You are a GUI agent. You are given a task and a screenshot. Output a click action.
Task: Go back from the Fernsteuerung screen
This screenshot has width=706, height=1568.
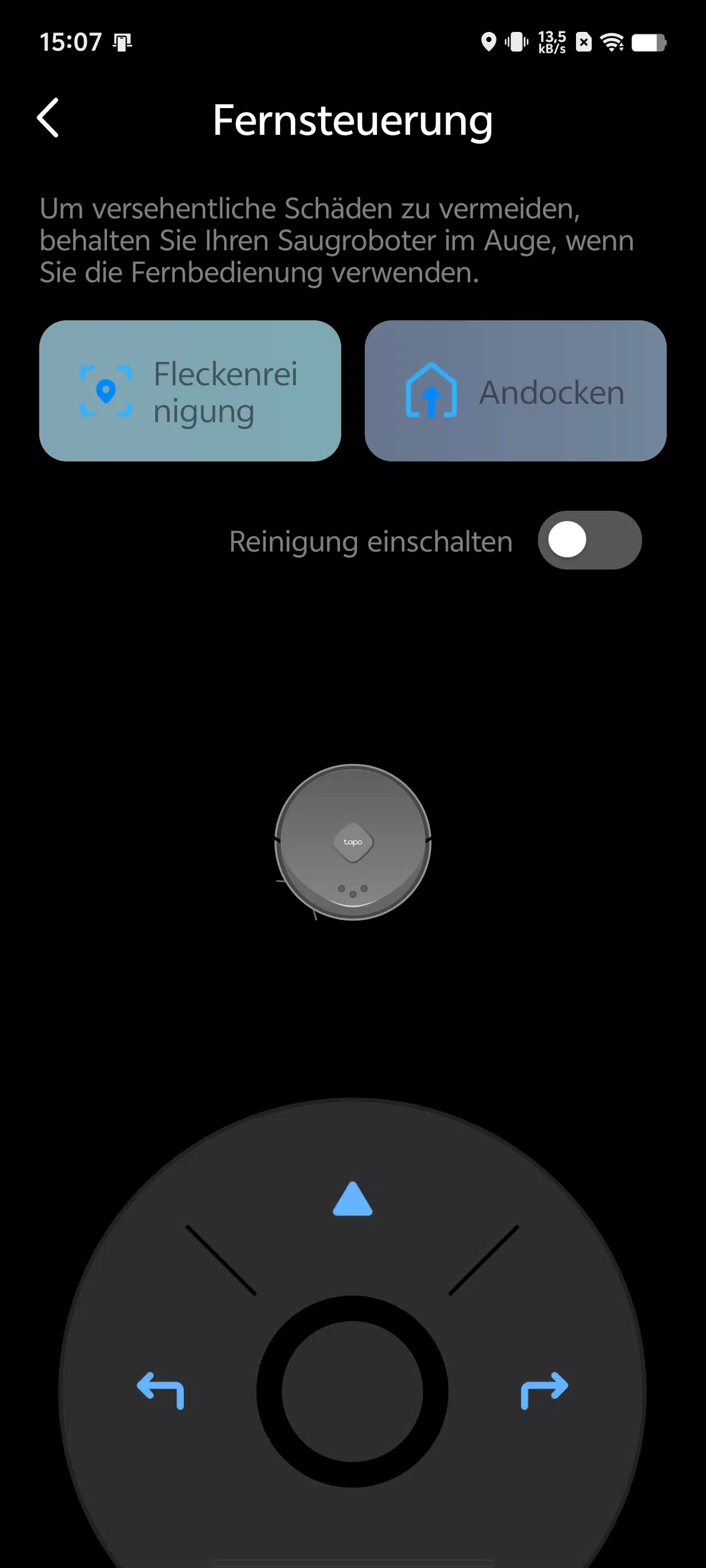coord(48,118)
